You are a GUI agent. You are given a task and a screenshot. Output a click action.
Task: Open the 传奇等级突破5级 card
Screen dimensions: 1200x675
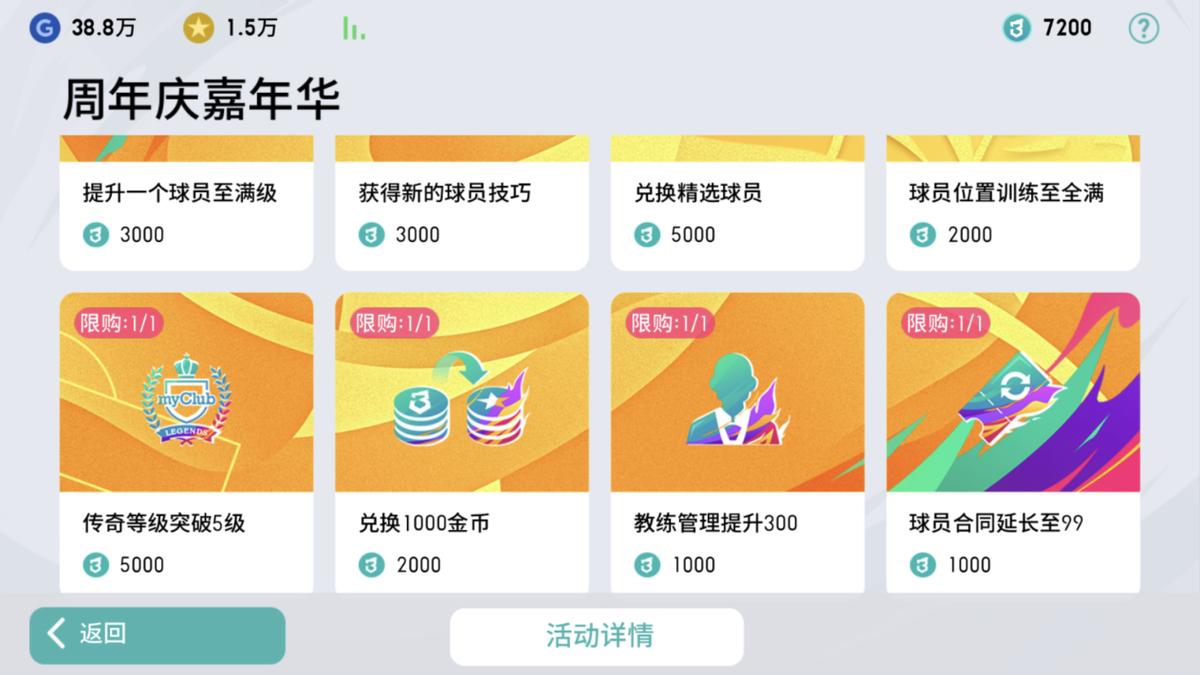click(186, 440)
